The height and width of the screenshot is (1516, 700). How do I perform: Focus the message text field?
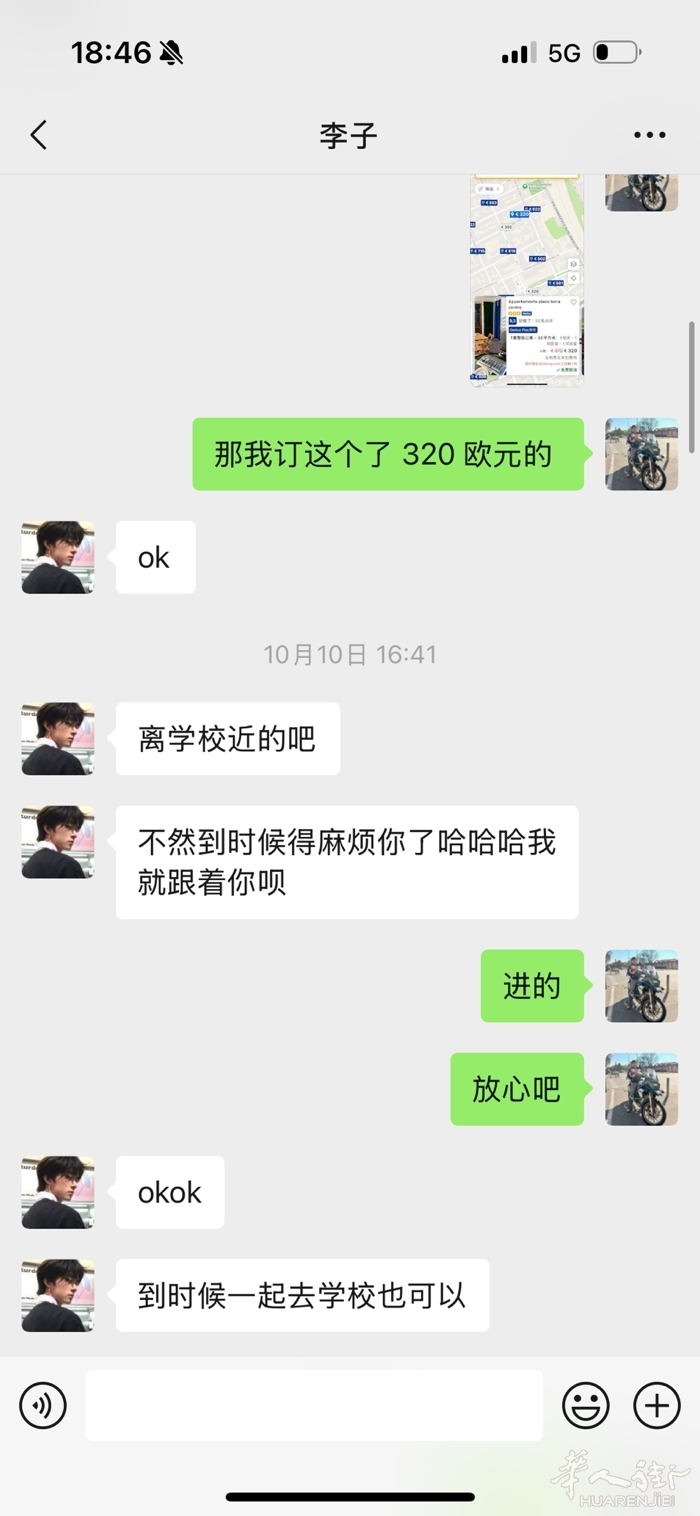[314, 1405]
